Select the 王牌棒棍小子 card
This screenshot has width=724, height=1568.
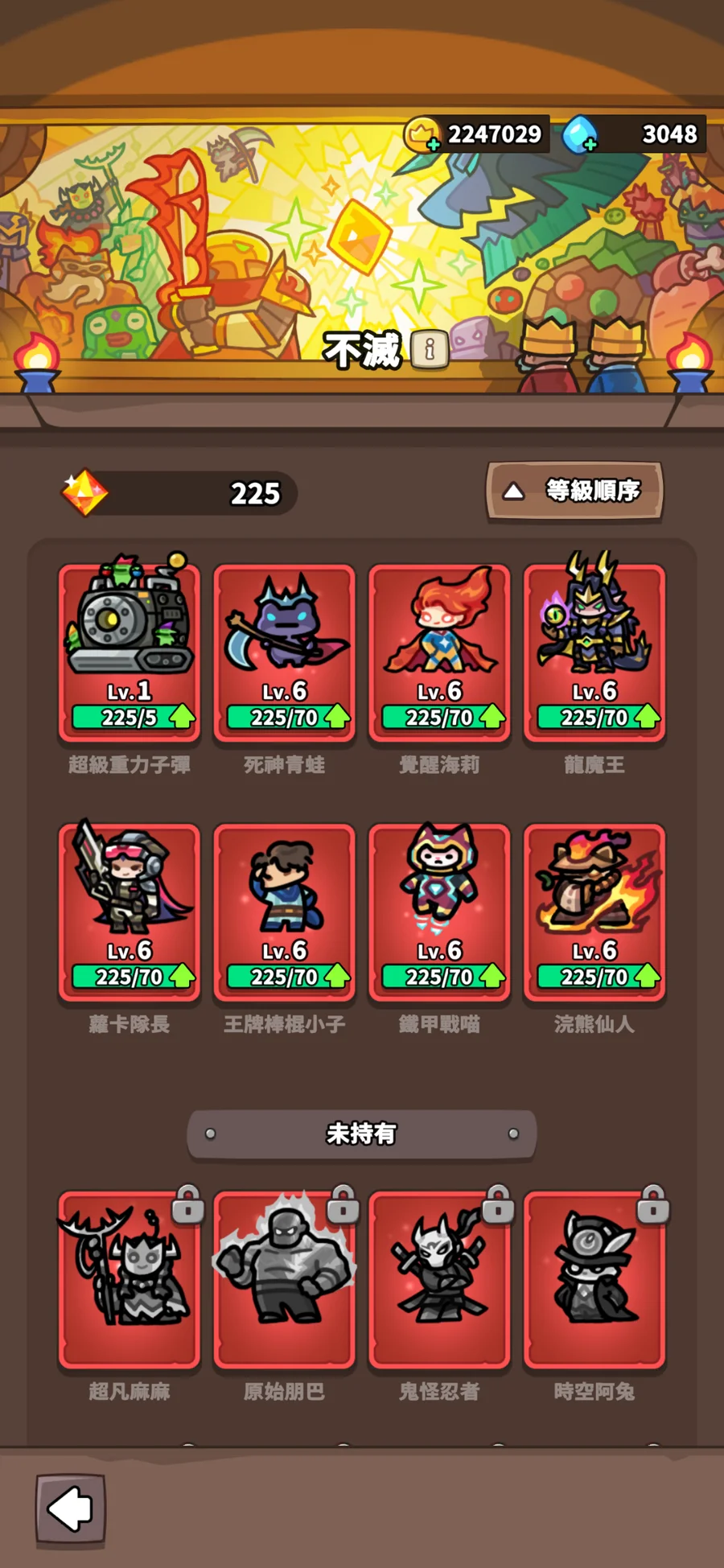[284, 912]
